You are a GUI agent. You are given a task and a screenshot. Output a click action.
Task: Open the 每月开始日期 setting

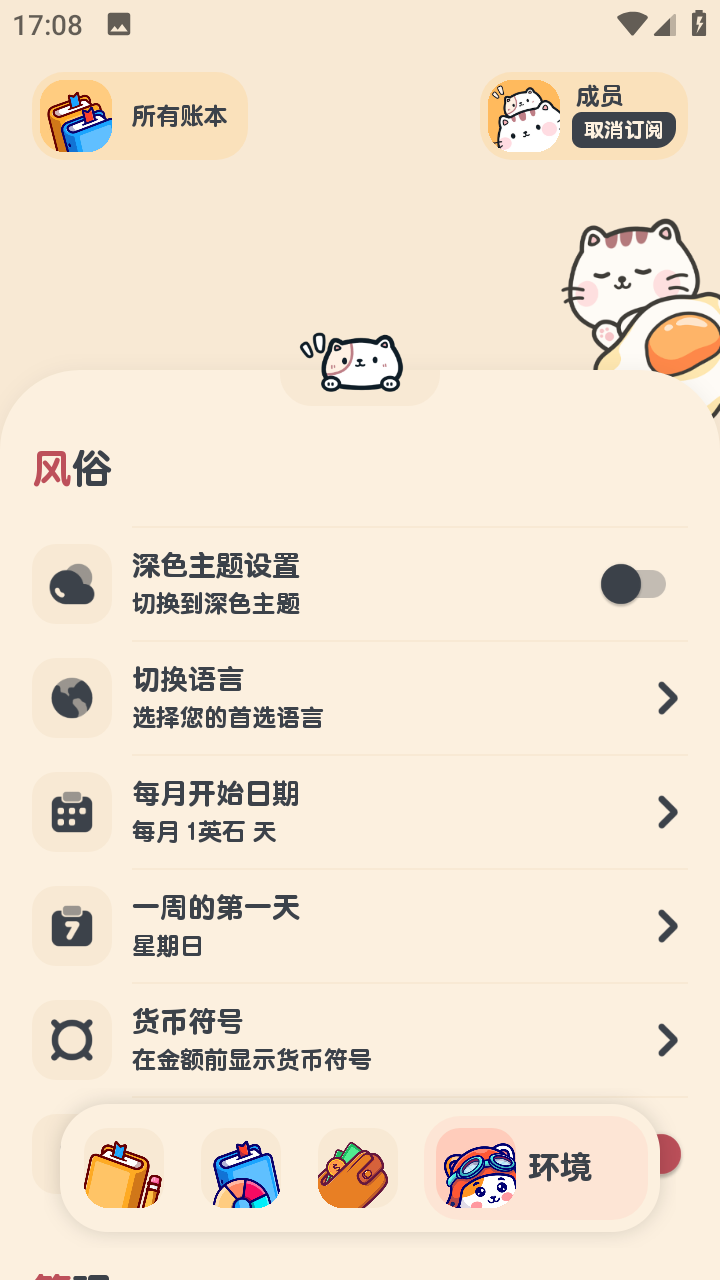[360, 812]
